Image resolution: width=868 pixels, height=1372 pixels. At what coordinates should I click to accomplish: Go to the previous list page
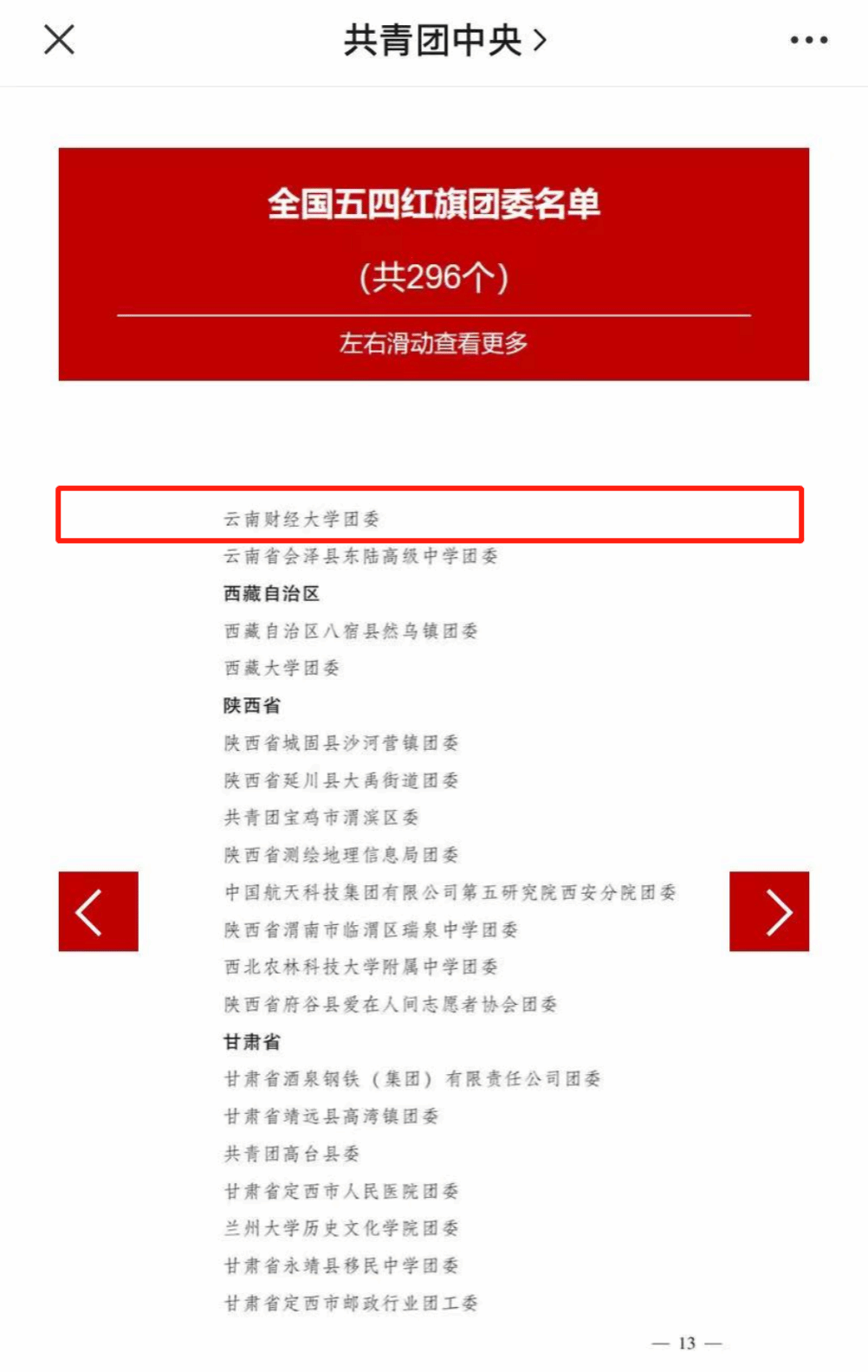click(98, 911)
